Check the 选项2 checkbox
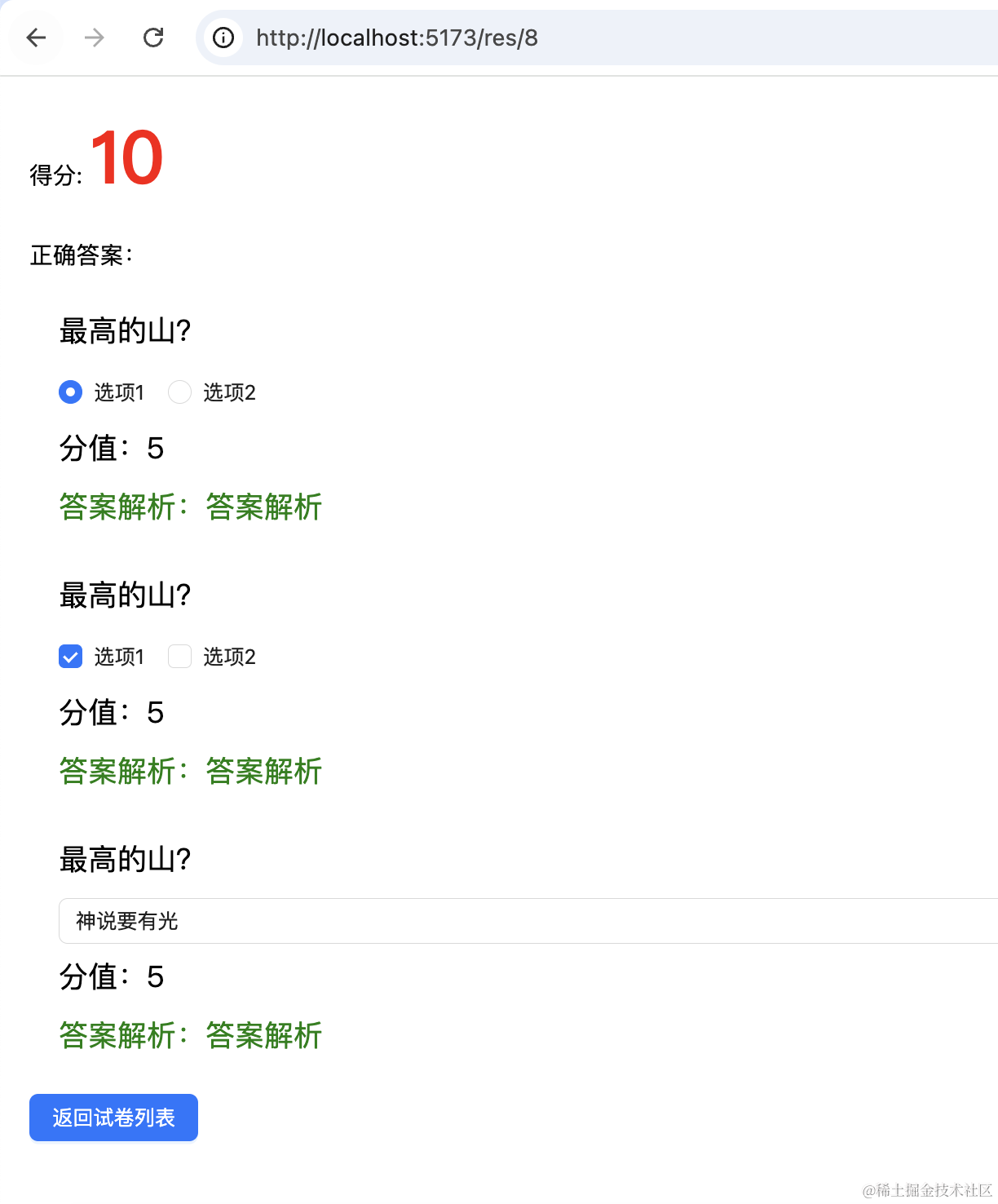This screenshot has width=998, height=1204. [179, 657]
